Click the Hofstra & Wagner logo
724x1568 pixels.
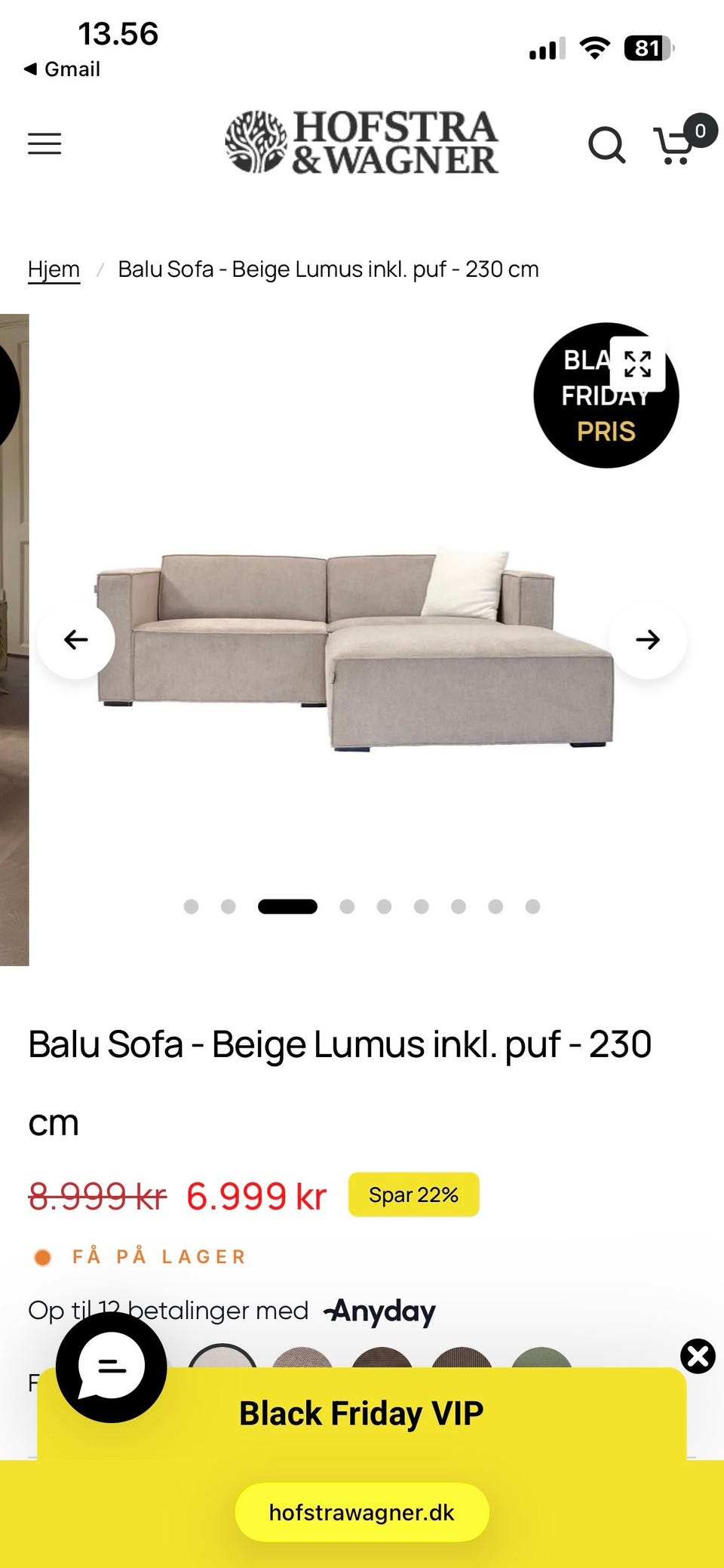360,145
